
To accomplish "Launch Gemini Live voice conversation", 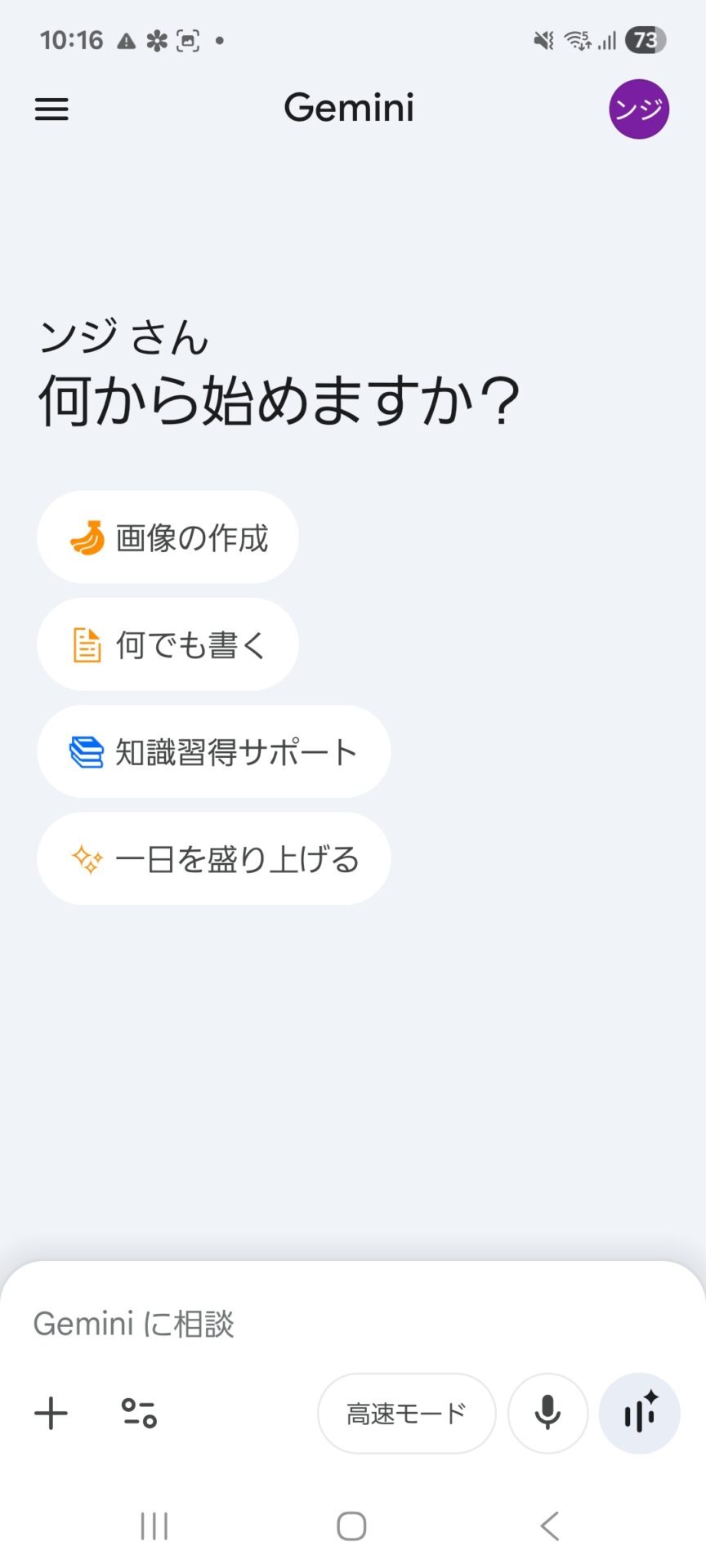I will click(x=640, y=1414).
